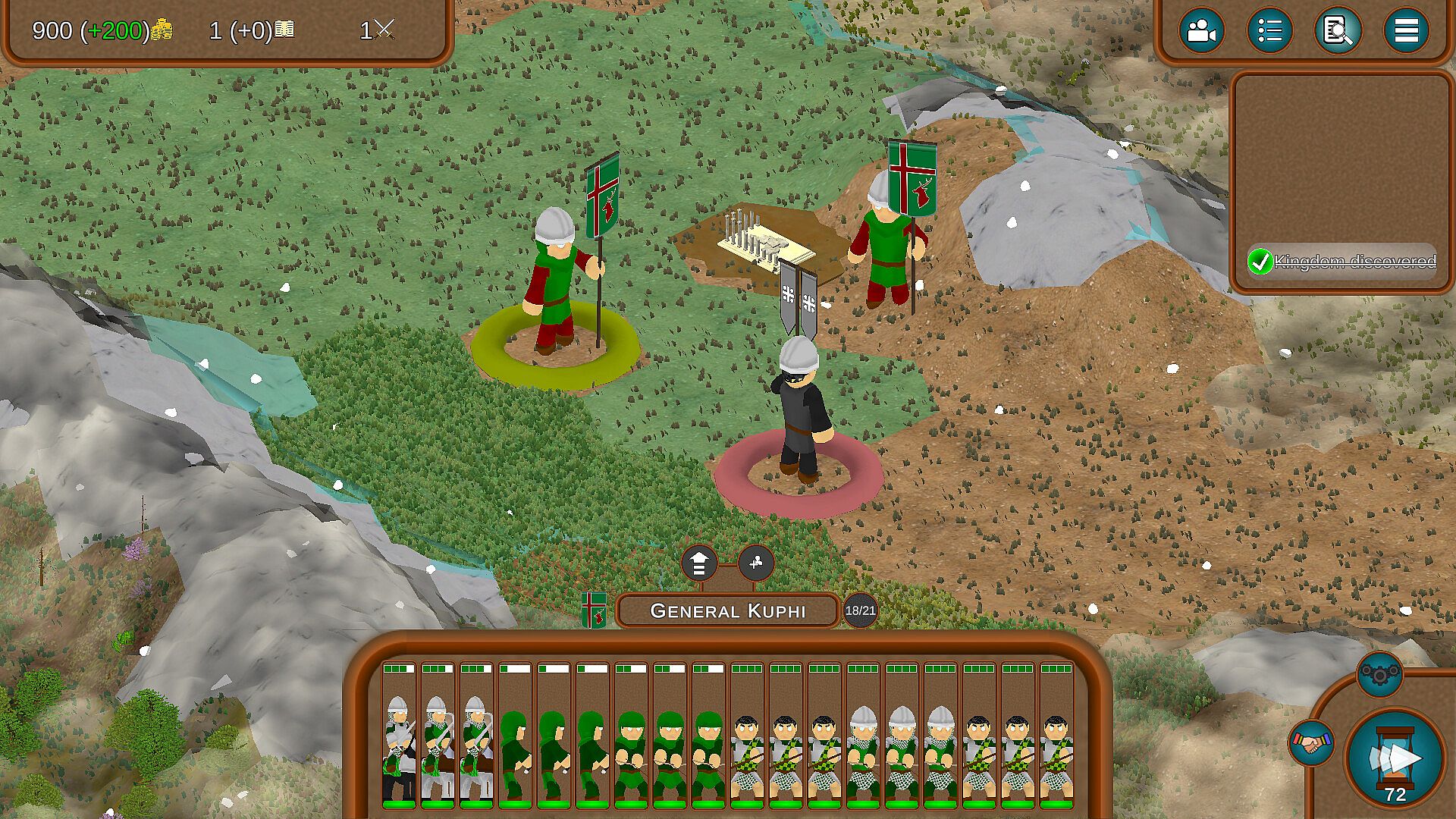Open the camera view button
Screen dimensions: 1456x819
pos(1201,31)
